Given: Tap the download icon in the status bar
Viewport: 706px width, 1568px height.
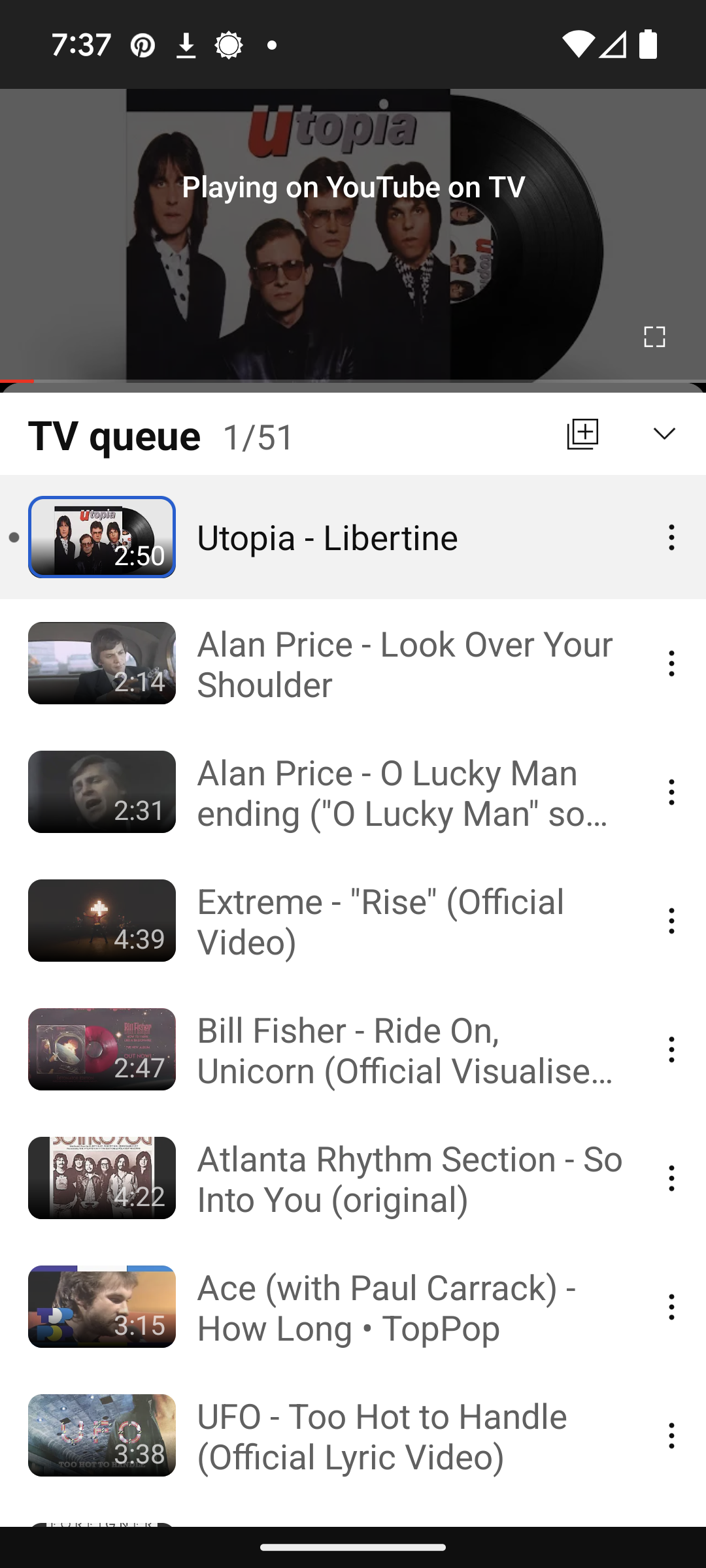Looking at the screenshot, I should pos(186,44).
